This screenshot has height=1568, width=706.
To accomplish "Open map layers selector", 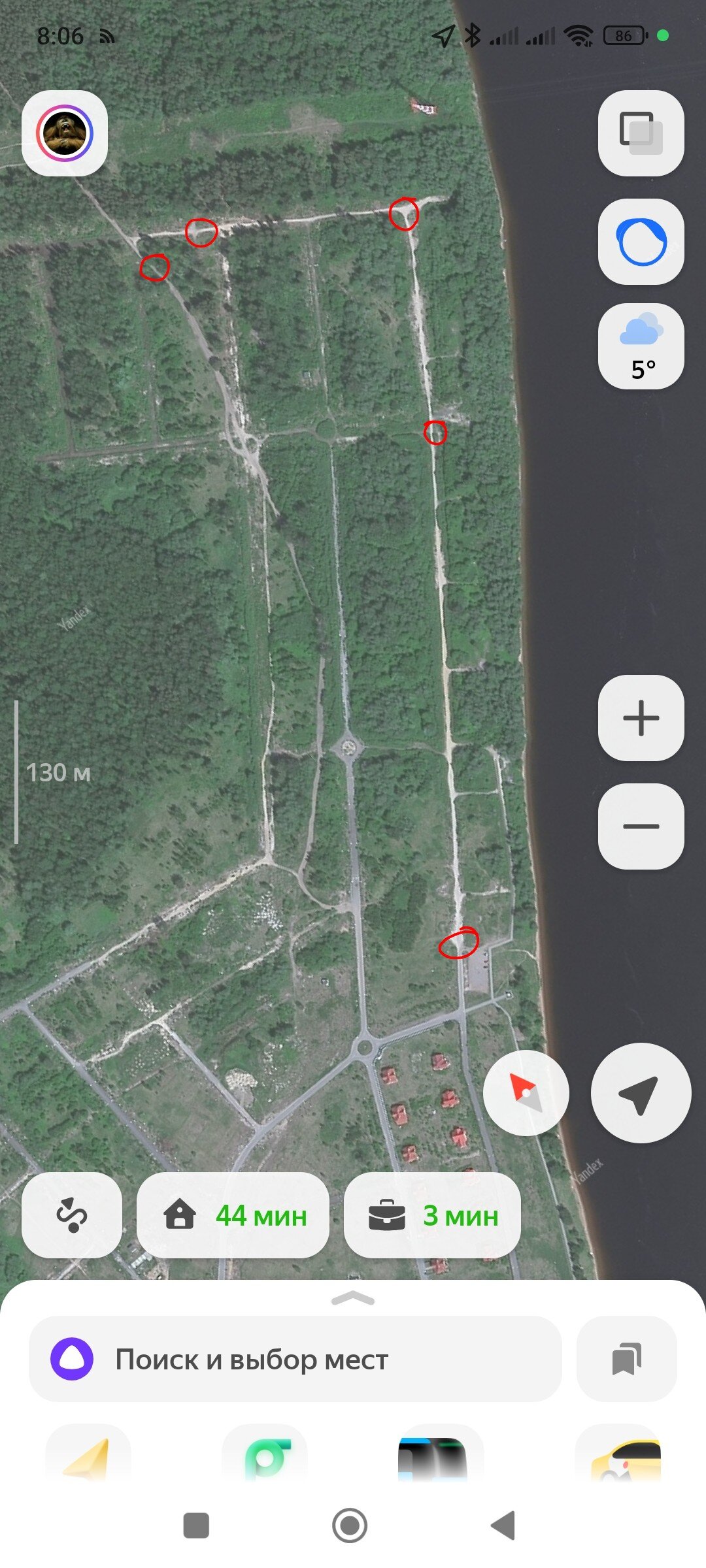I will [x=641, y=133].
